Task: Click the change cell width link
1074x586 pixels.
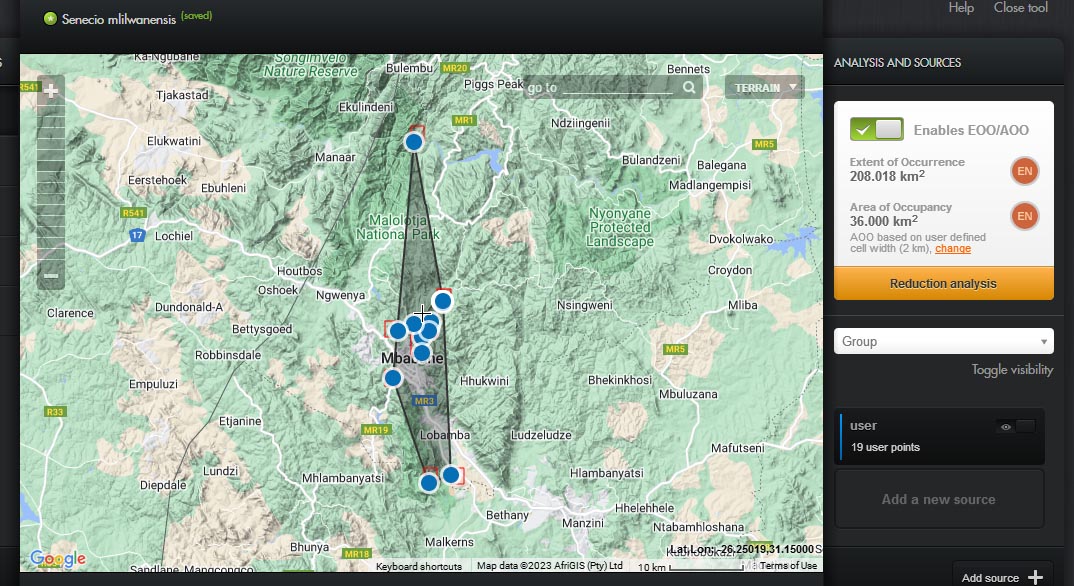Action: click(953, 248)
